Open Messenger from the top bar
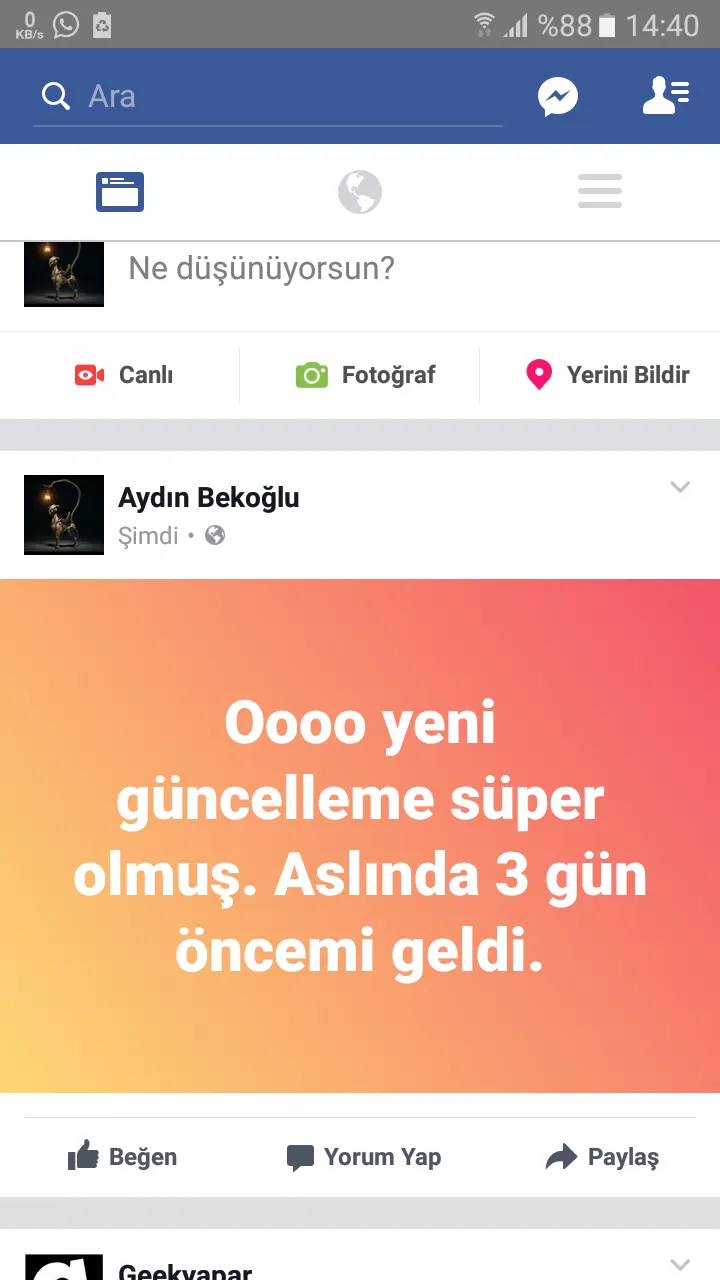 coord(558,97)
